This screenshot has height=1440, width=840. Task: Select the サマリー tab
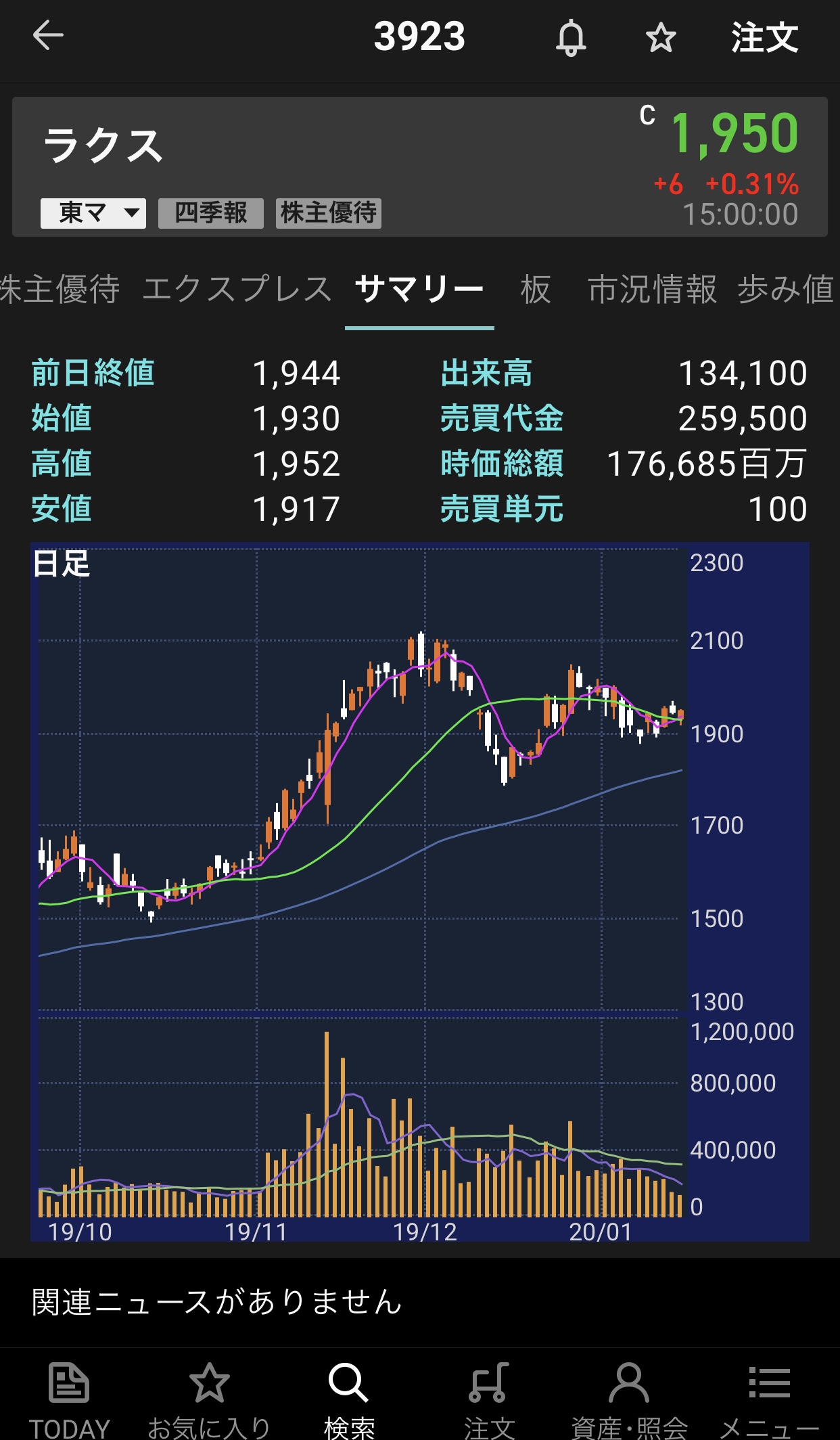click(419, 290)
